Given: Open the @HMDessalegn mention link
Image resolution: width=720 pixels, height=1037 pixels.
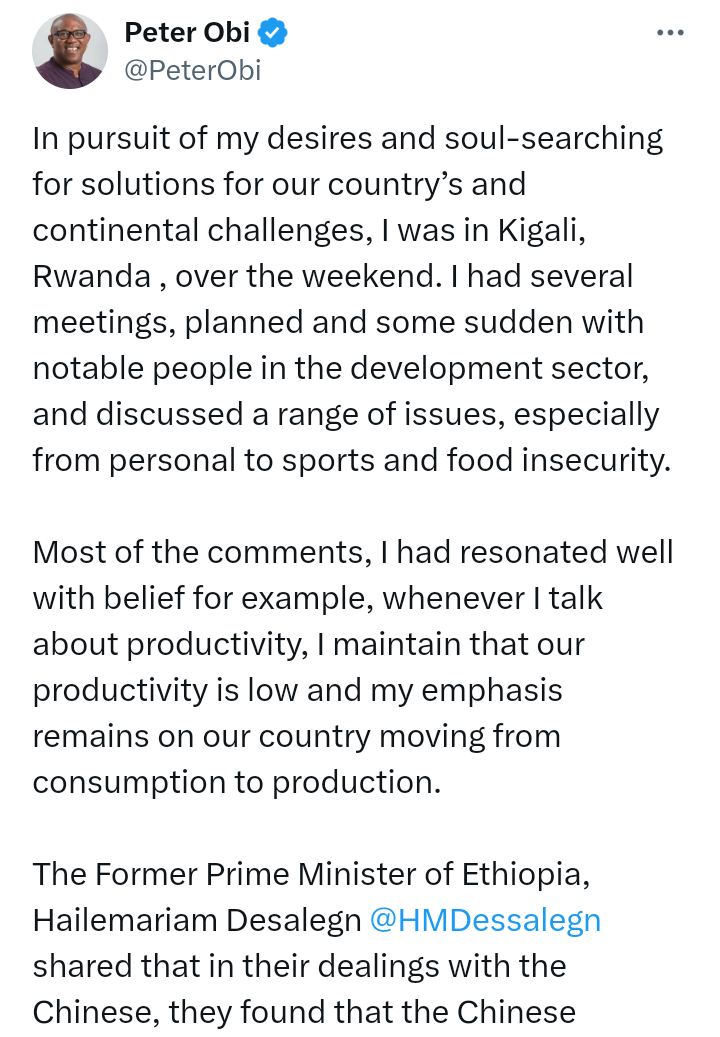Looking at the screenshot, I should point(485,920).
